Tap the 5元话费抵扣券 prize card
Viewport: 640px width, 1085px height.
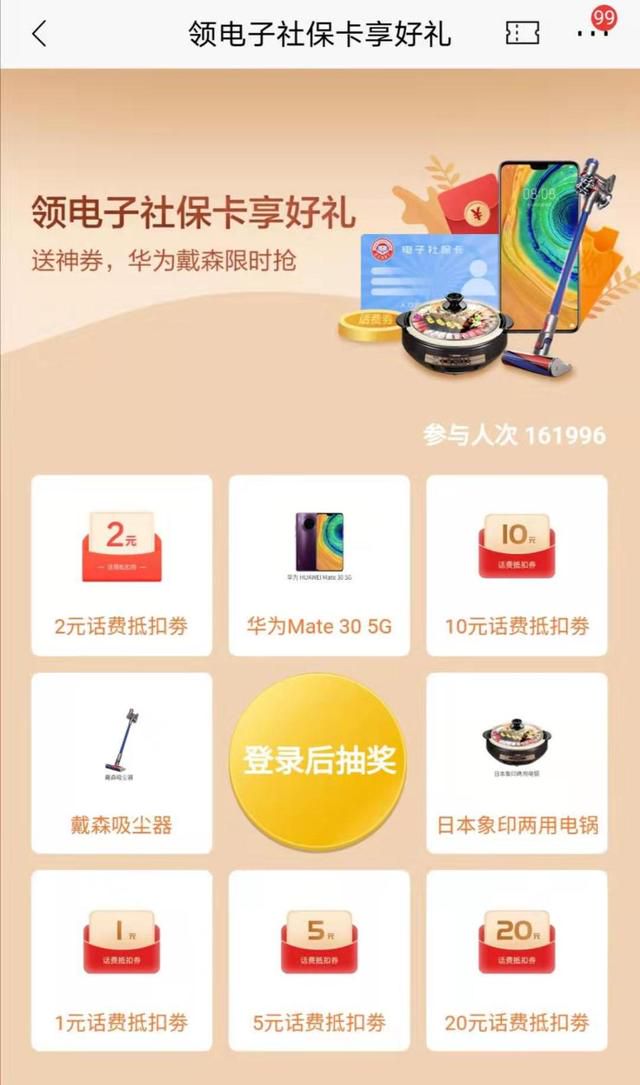319,960
